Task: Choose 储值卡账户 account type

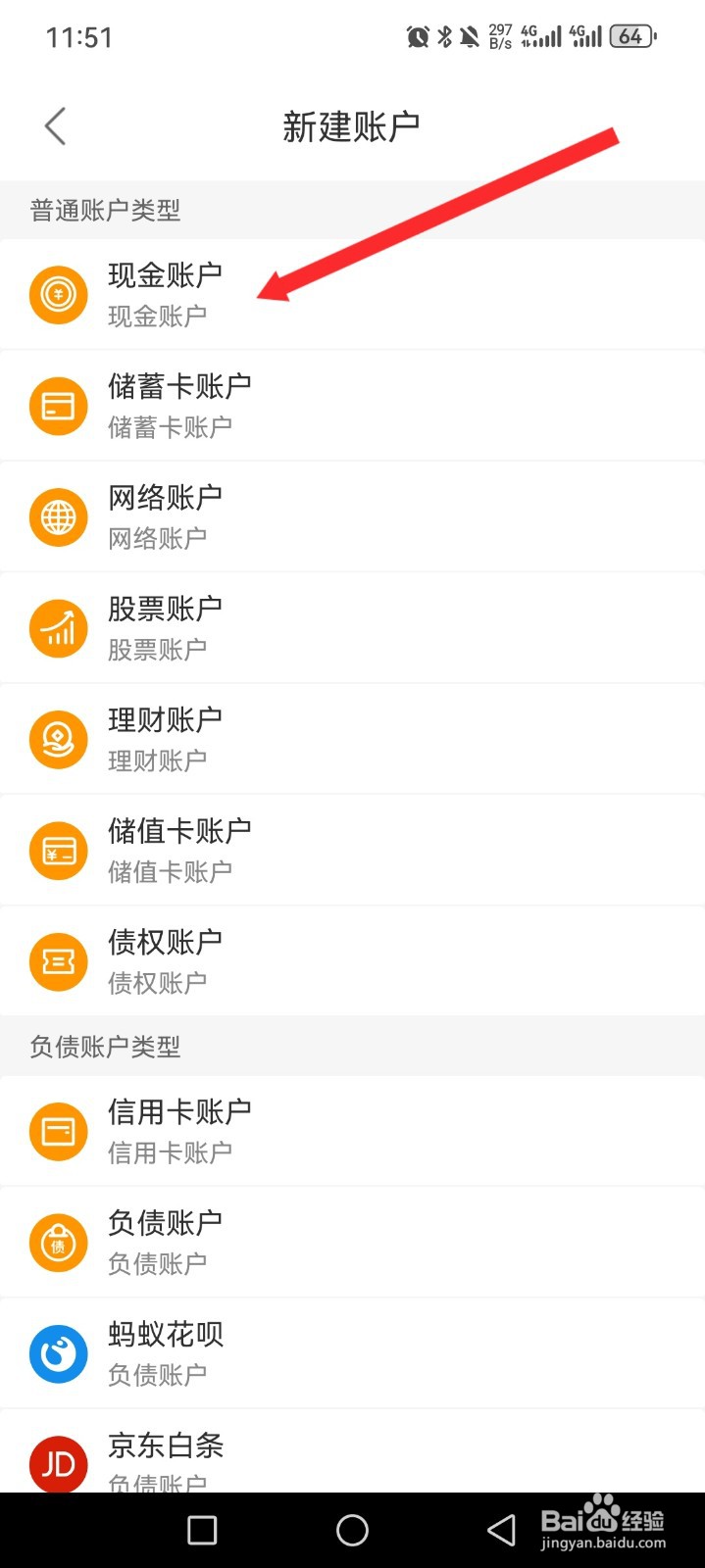Action: 352,851
